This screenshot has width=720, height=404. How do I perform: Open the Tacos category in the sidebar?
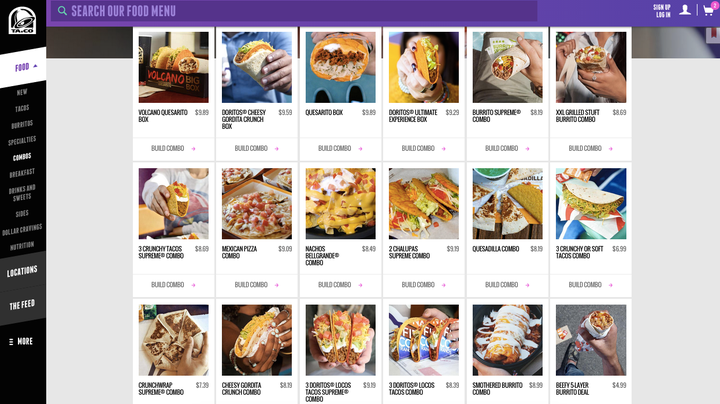tap(22, 108)
